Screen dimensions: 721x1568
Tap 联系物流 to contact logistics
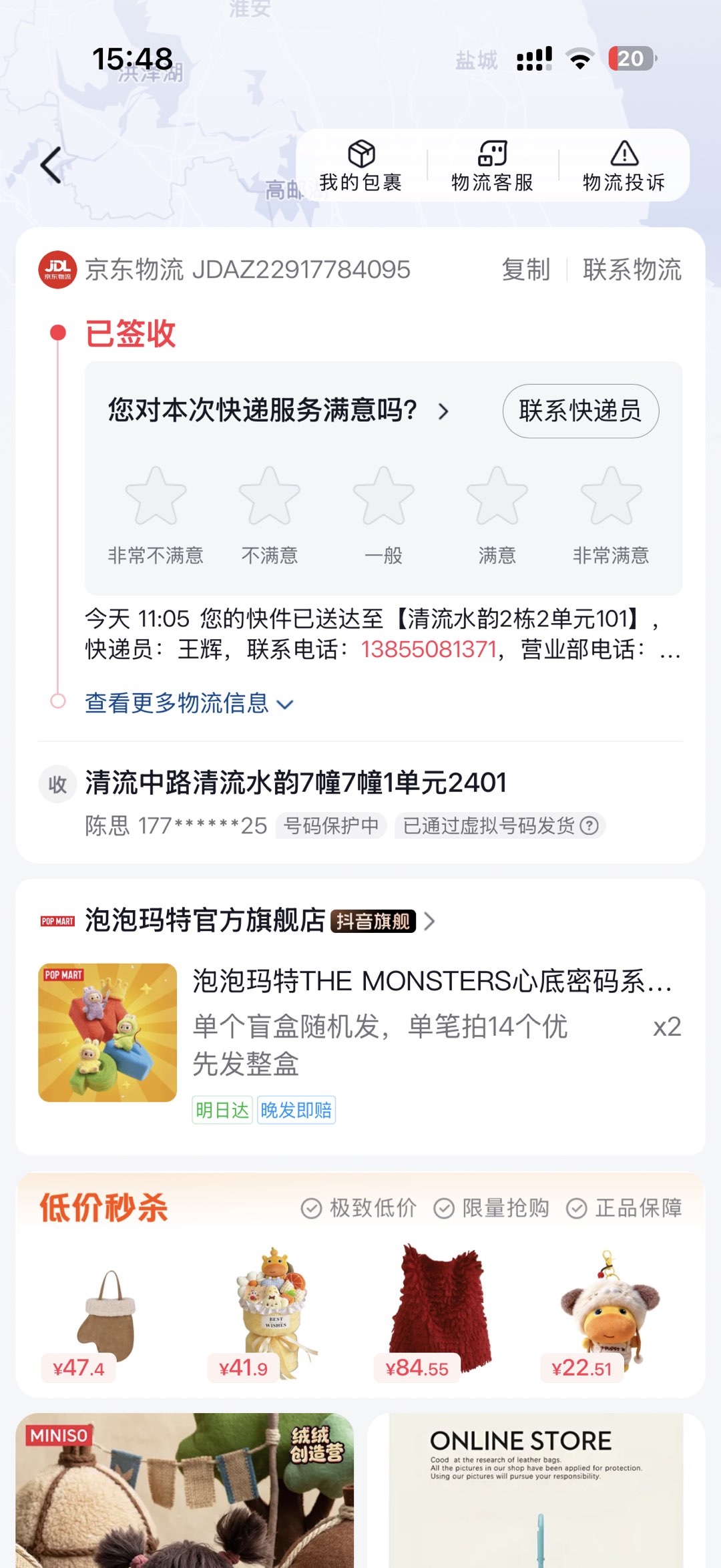[x=632, y=270]
